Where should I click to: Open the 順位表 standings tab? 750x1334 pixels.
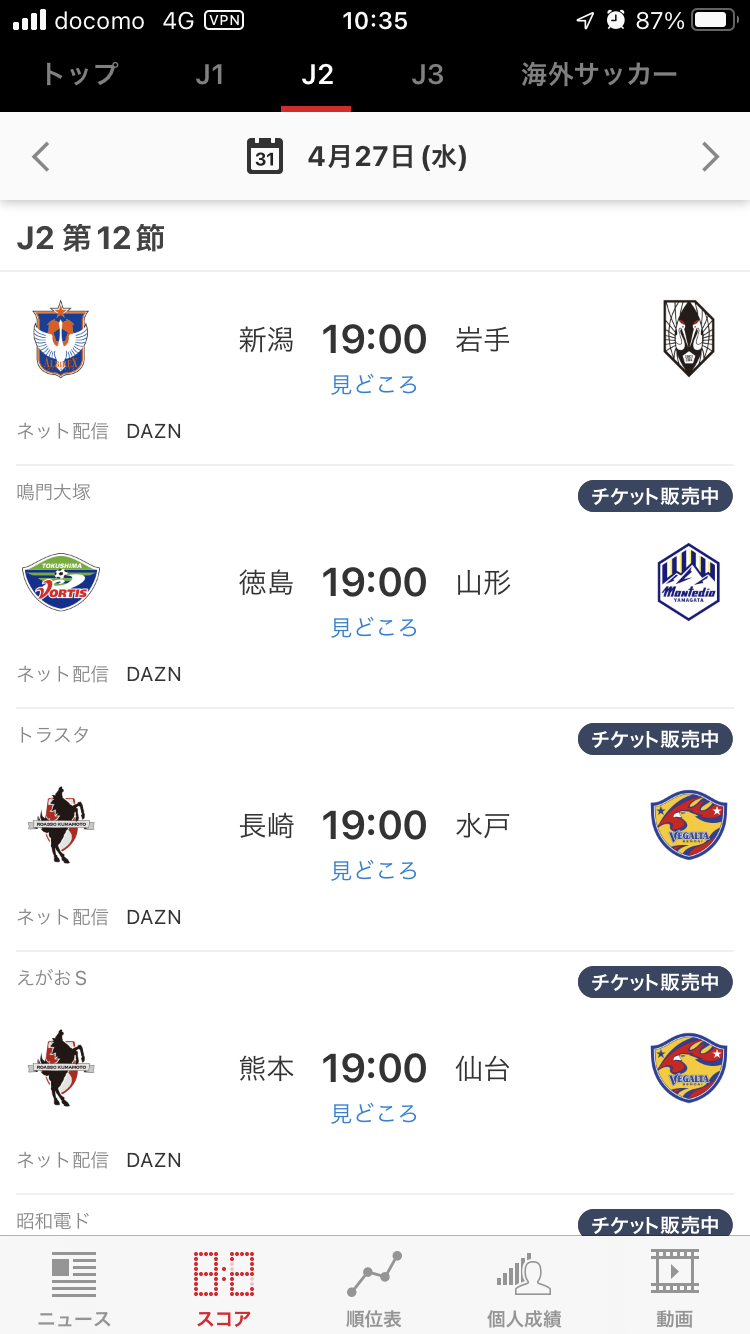click(x=374, y=1287)
